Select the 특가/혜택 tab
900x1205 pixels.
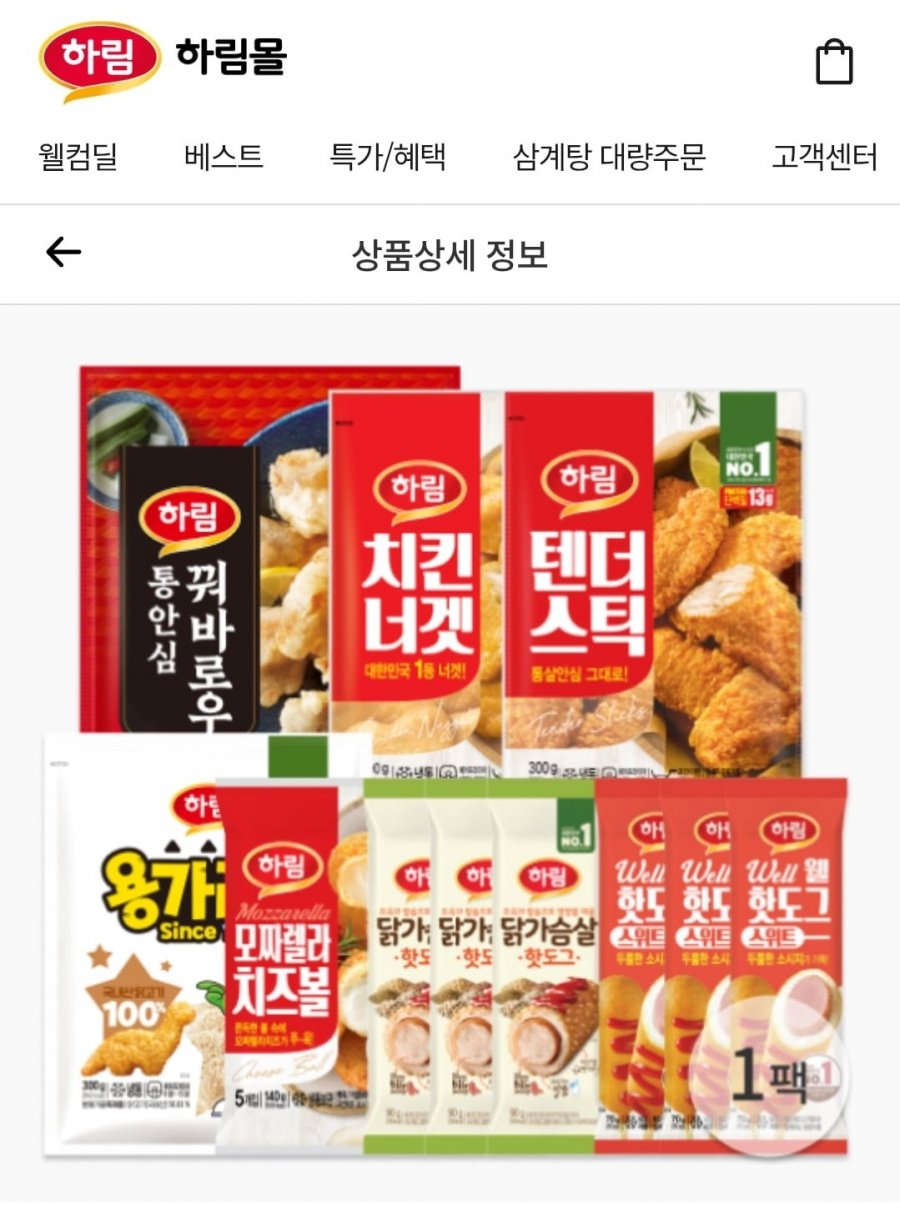pos(388,157)
